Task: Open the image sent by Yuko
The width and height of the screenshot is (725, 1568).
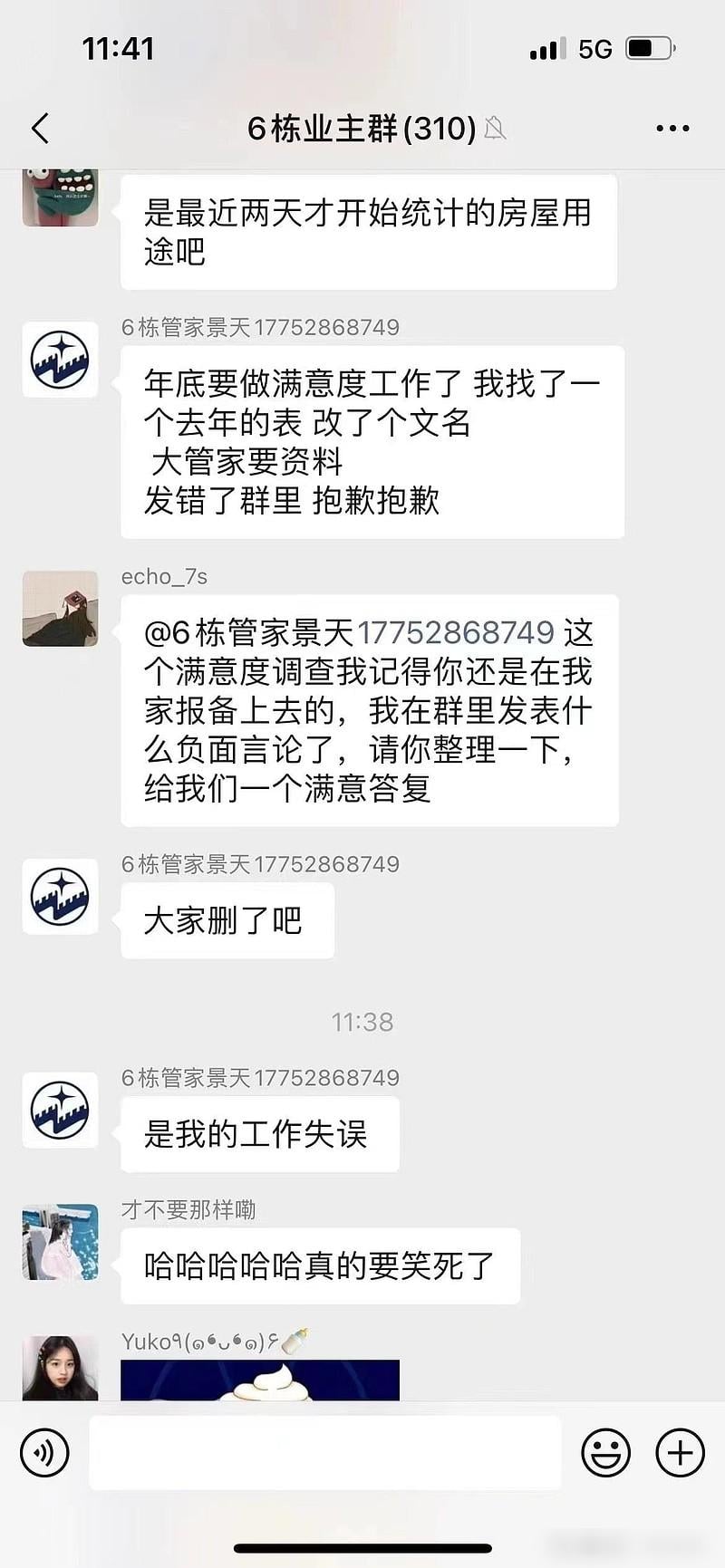Action: coord(260,1380)
